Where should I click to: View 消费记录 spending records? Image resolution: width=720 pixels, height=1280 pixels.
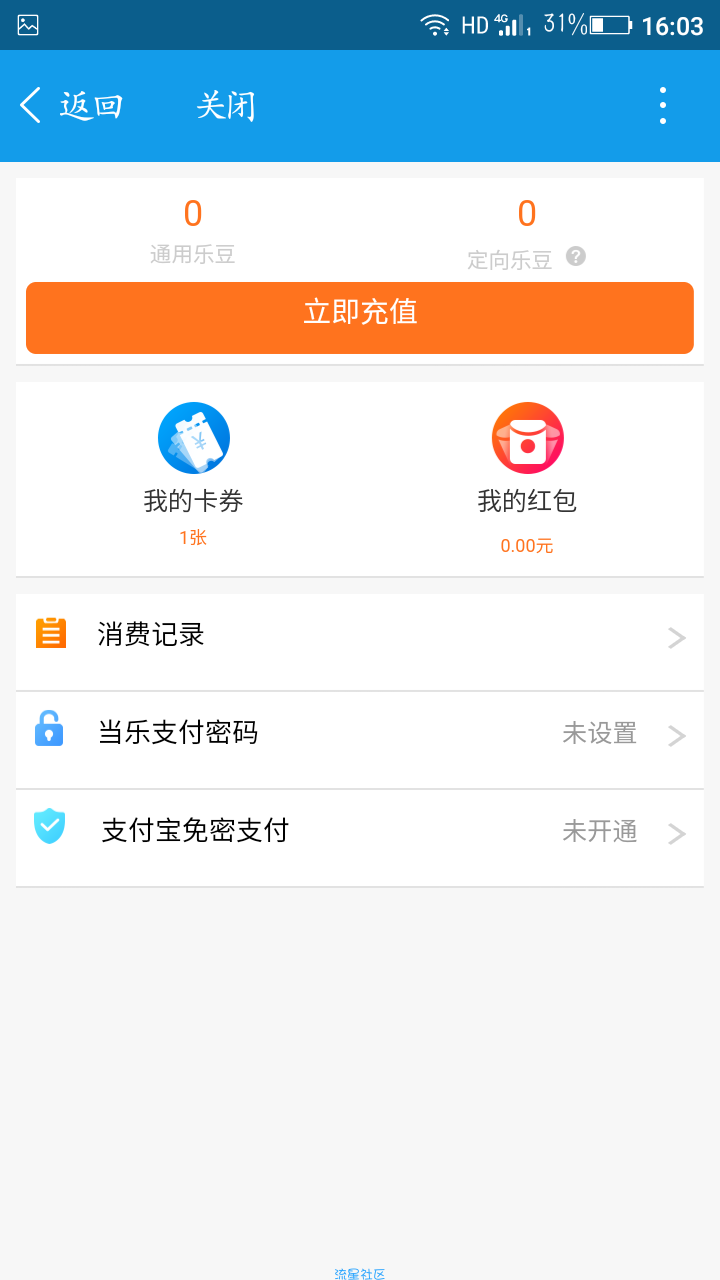coord(360,642)
